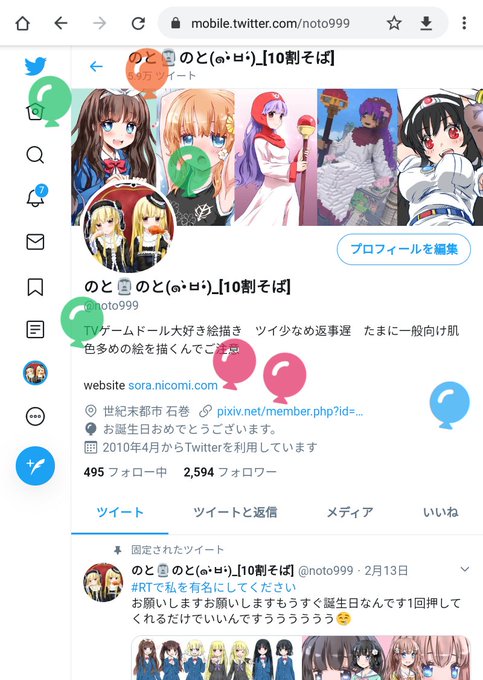Switch to メディア tab

350,512
